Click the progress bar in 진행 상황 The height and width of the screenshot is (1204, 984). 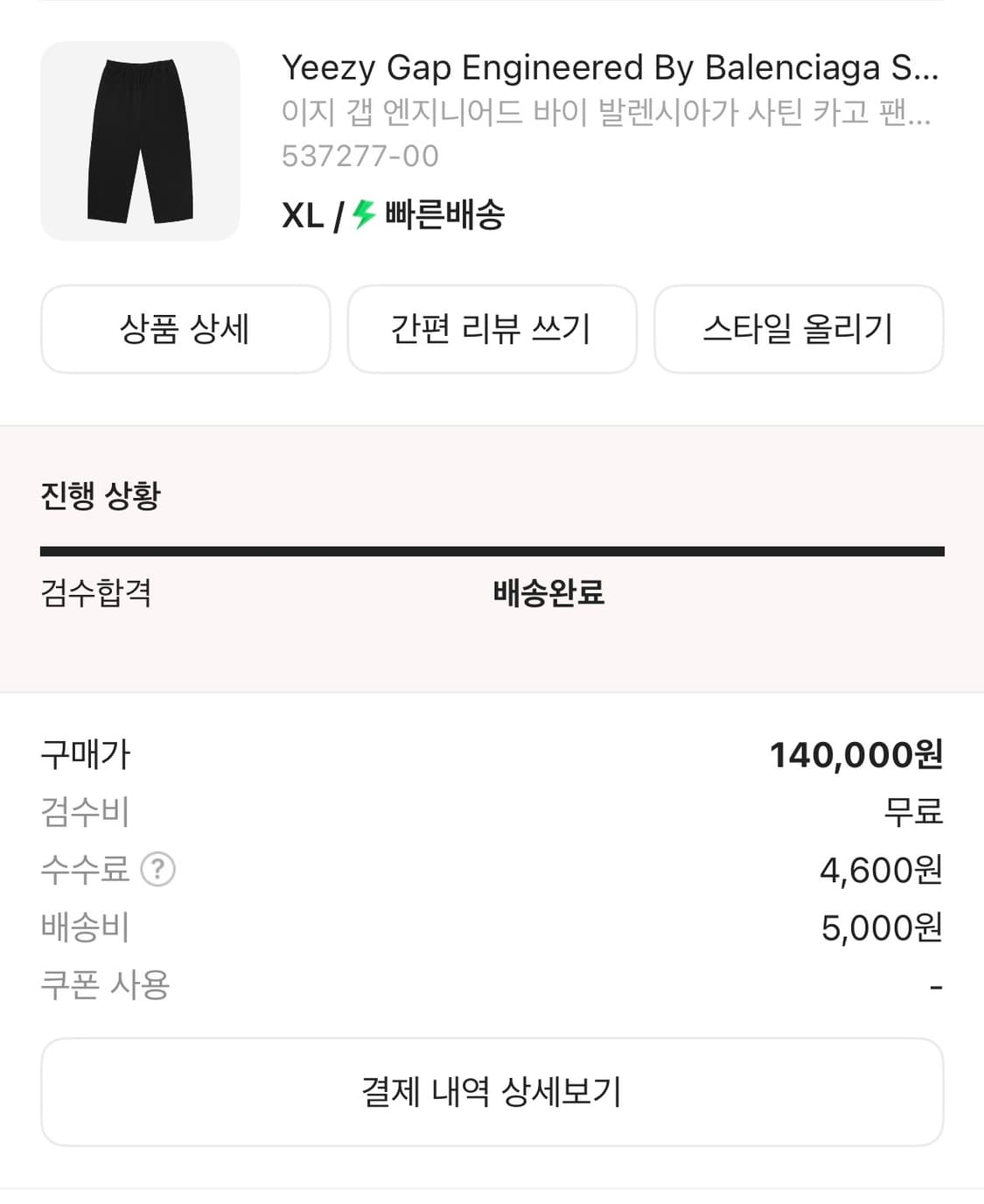[x=492, y=551]
